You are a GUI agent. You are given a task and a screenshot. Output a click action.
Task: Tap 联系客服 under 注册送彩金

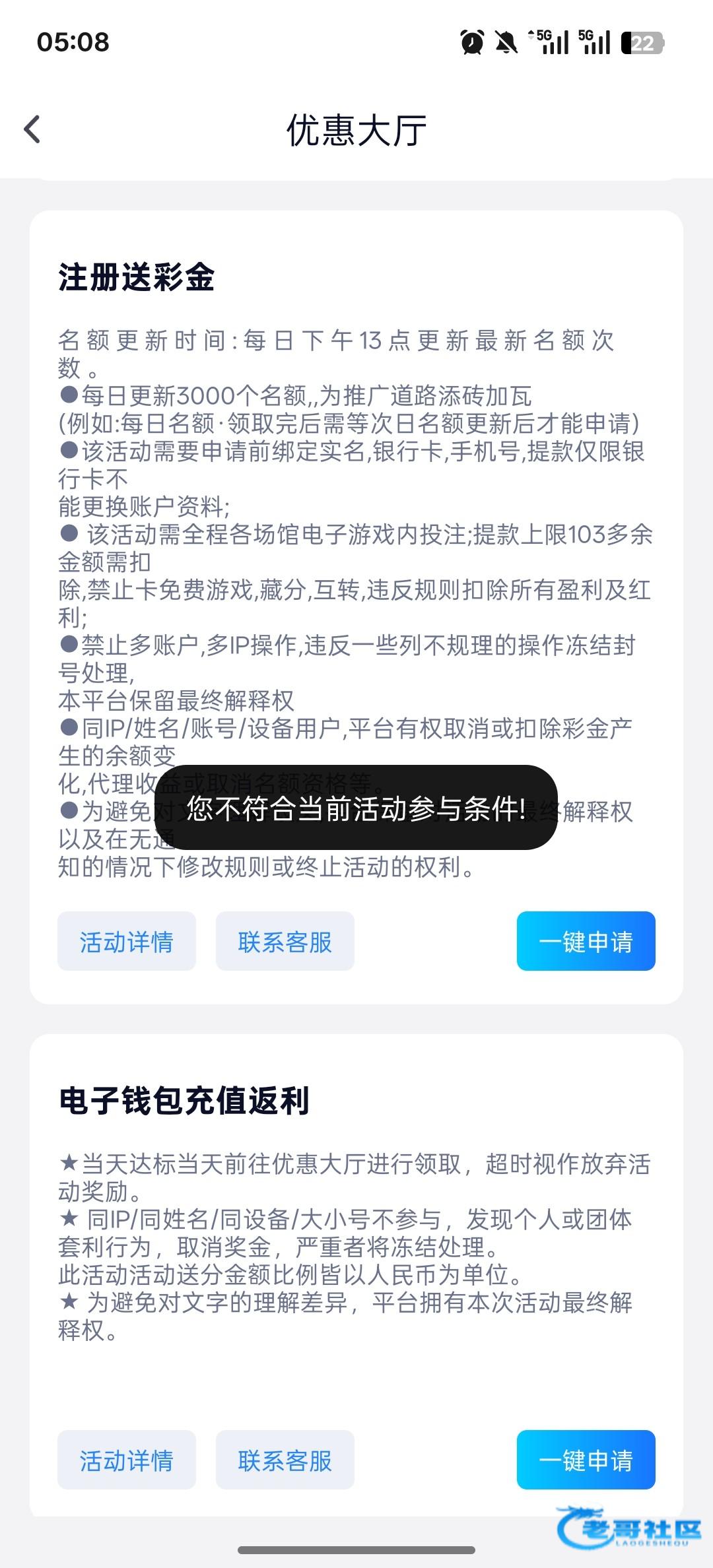[x=285, y=941]
